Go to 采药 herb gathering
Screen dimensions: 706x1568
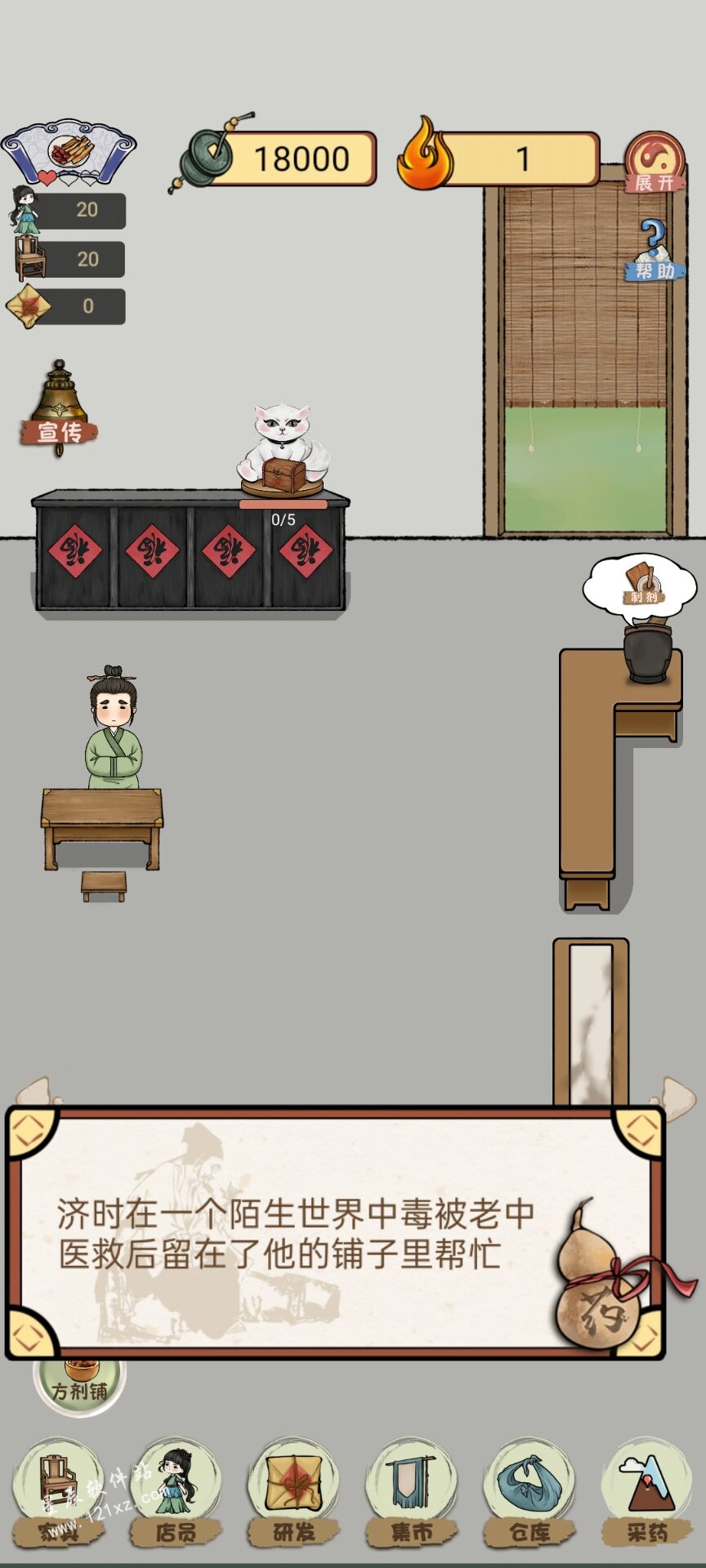click(647, 1493)
